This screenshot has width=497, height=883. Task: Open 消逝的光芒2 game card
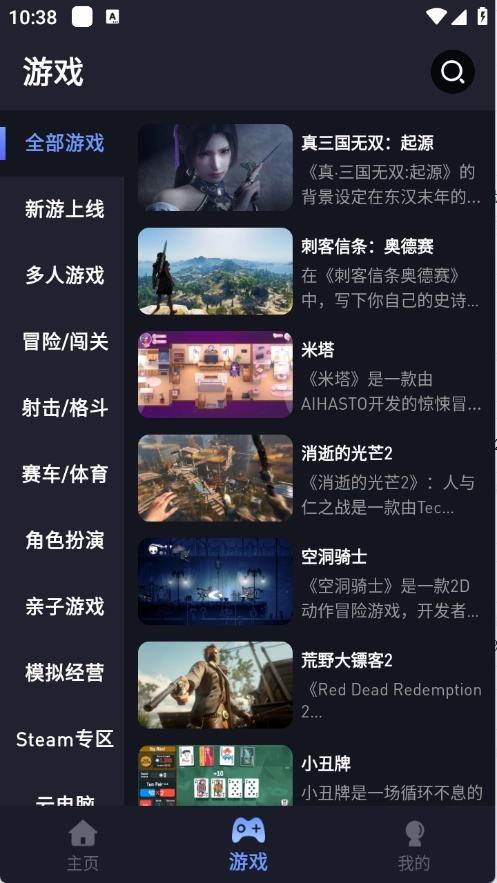pos(311,478)
